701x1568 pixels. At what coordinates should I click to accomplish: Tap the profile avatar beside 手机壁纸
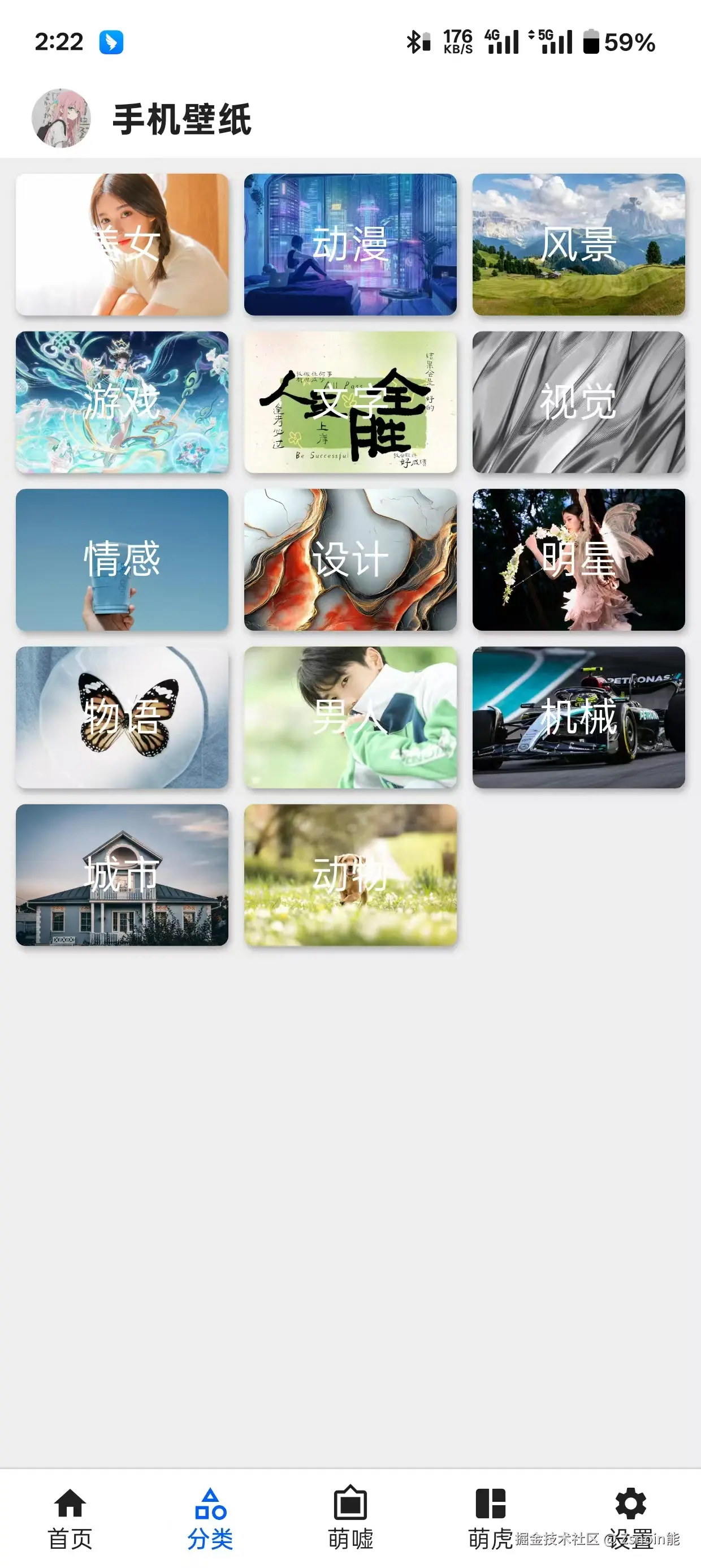tap(61, 118)
